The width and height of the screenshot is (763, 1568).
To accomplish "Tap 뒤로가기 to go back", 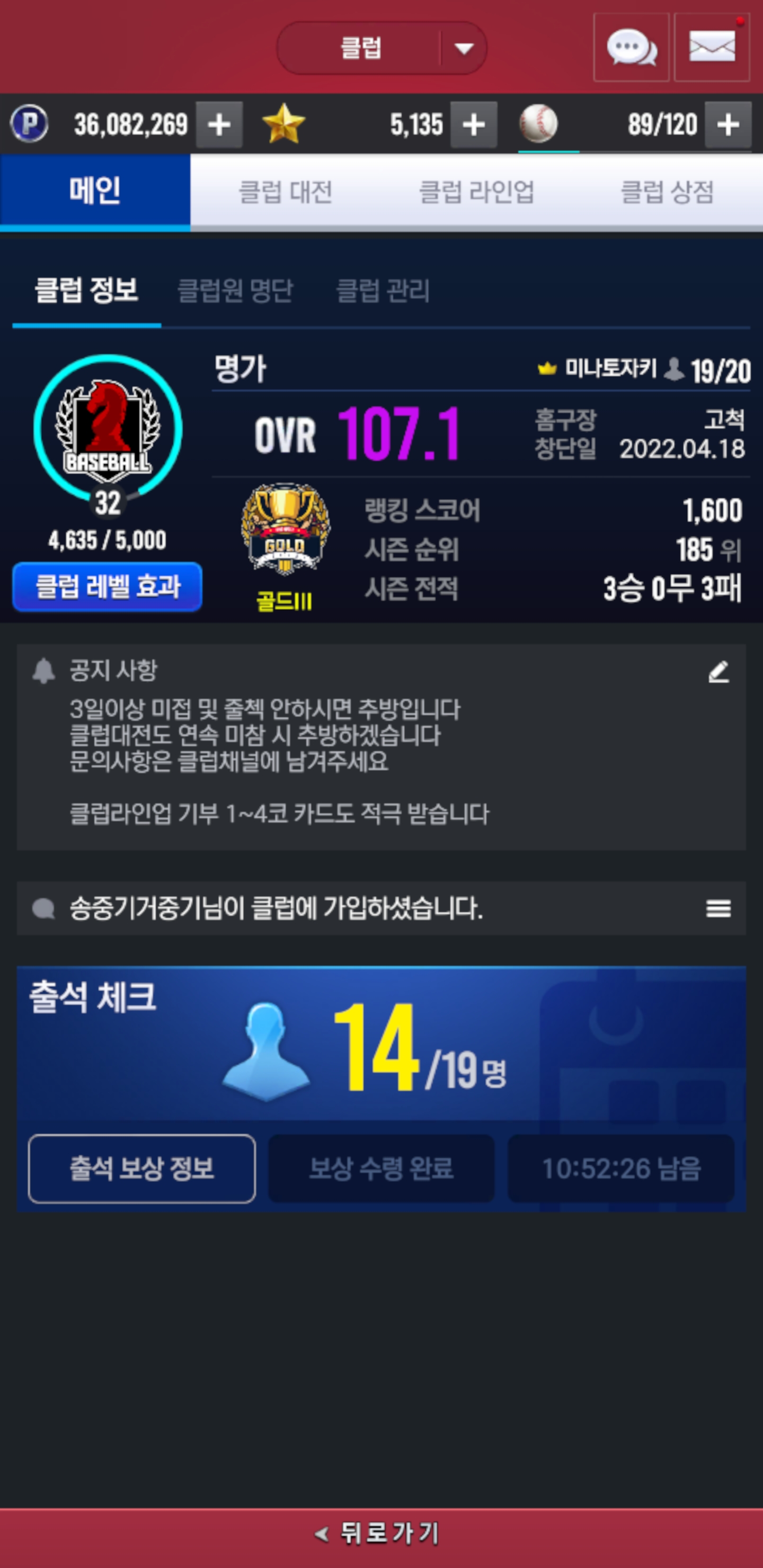I will pyautogui.click(x=381, y=1534).
